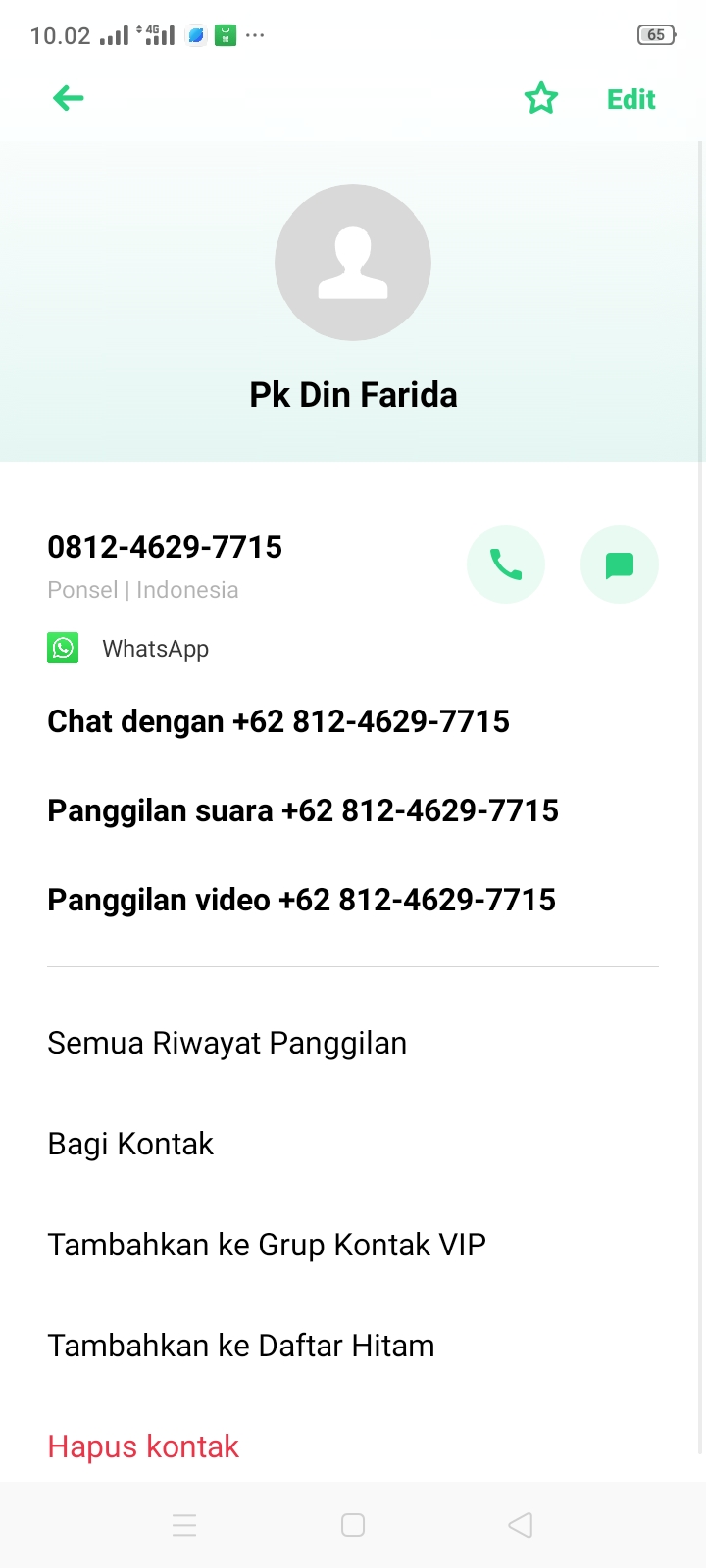Open a text message with the message icon

(619, 564)
